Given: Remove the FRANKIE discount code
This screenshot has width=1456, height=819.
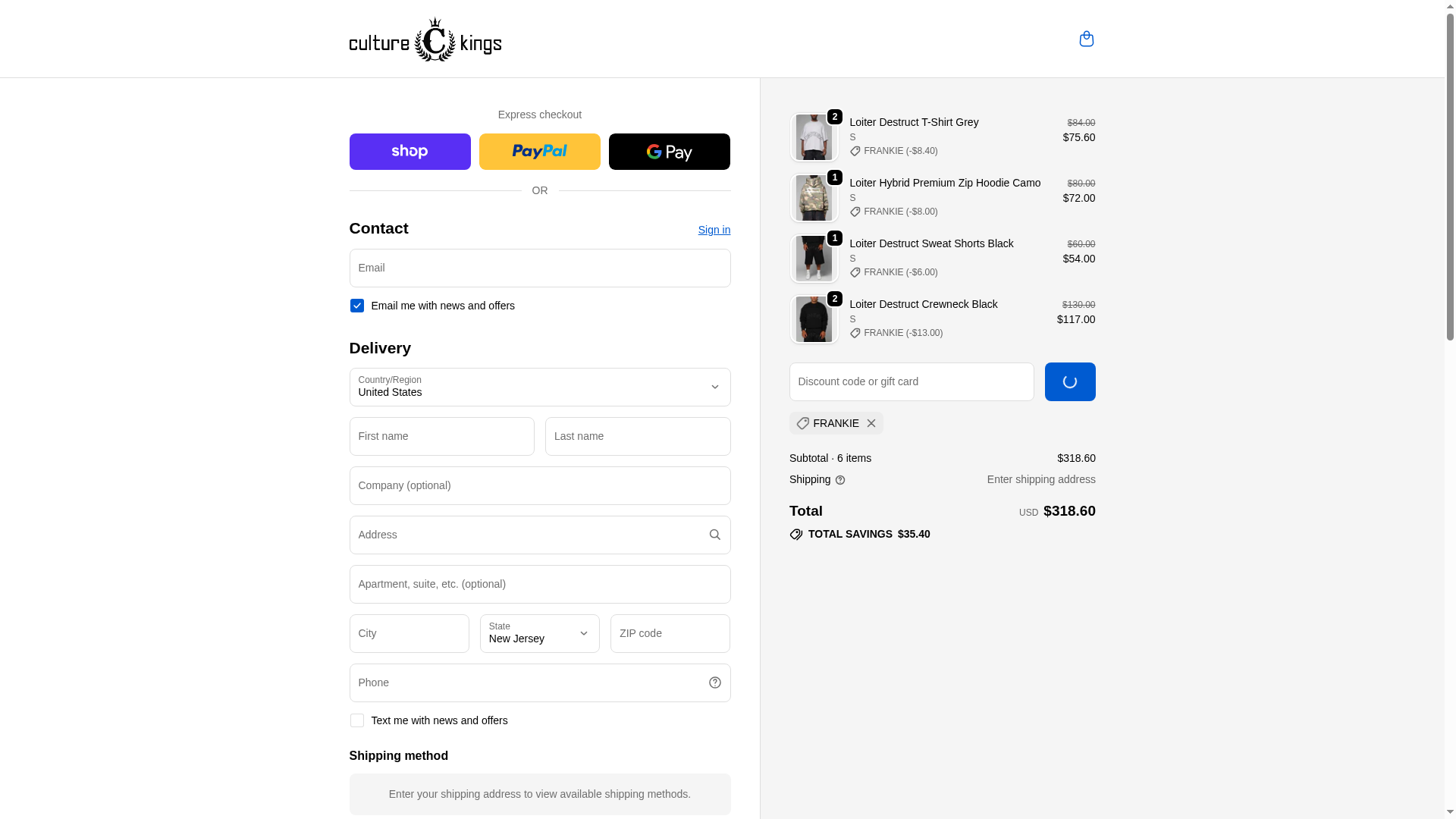Looking at the screenshot, I should [x=871, y=423].
